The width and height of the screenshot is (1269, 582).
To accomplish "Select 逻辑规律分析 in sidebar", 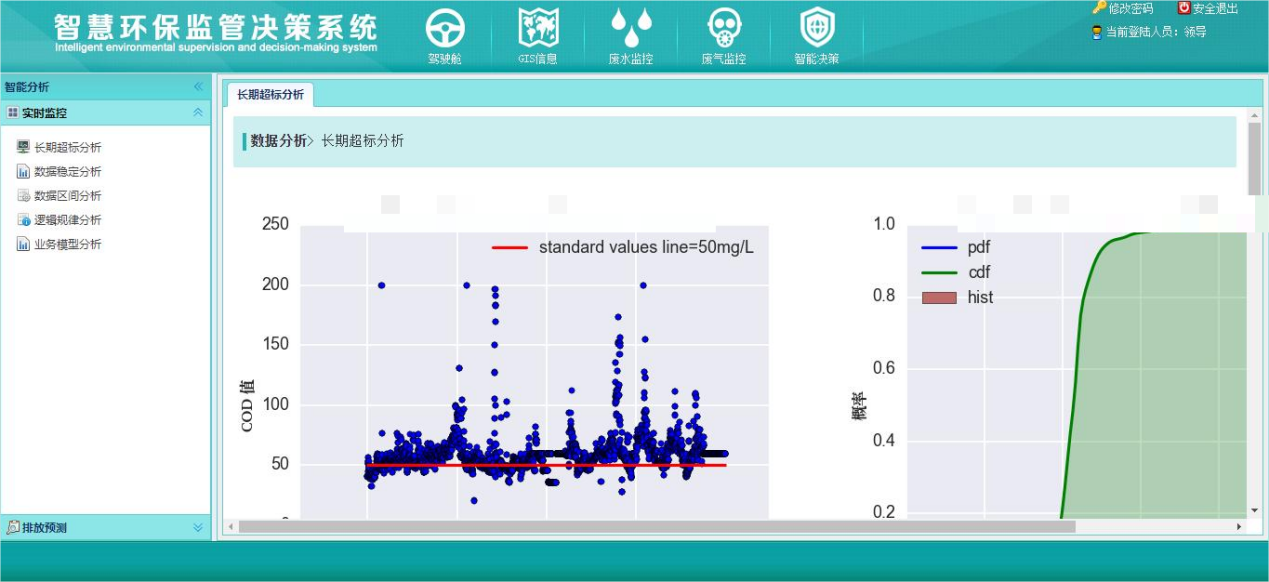I will point(67,220).
